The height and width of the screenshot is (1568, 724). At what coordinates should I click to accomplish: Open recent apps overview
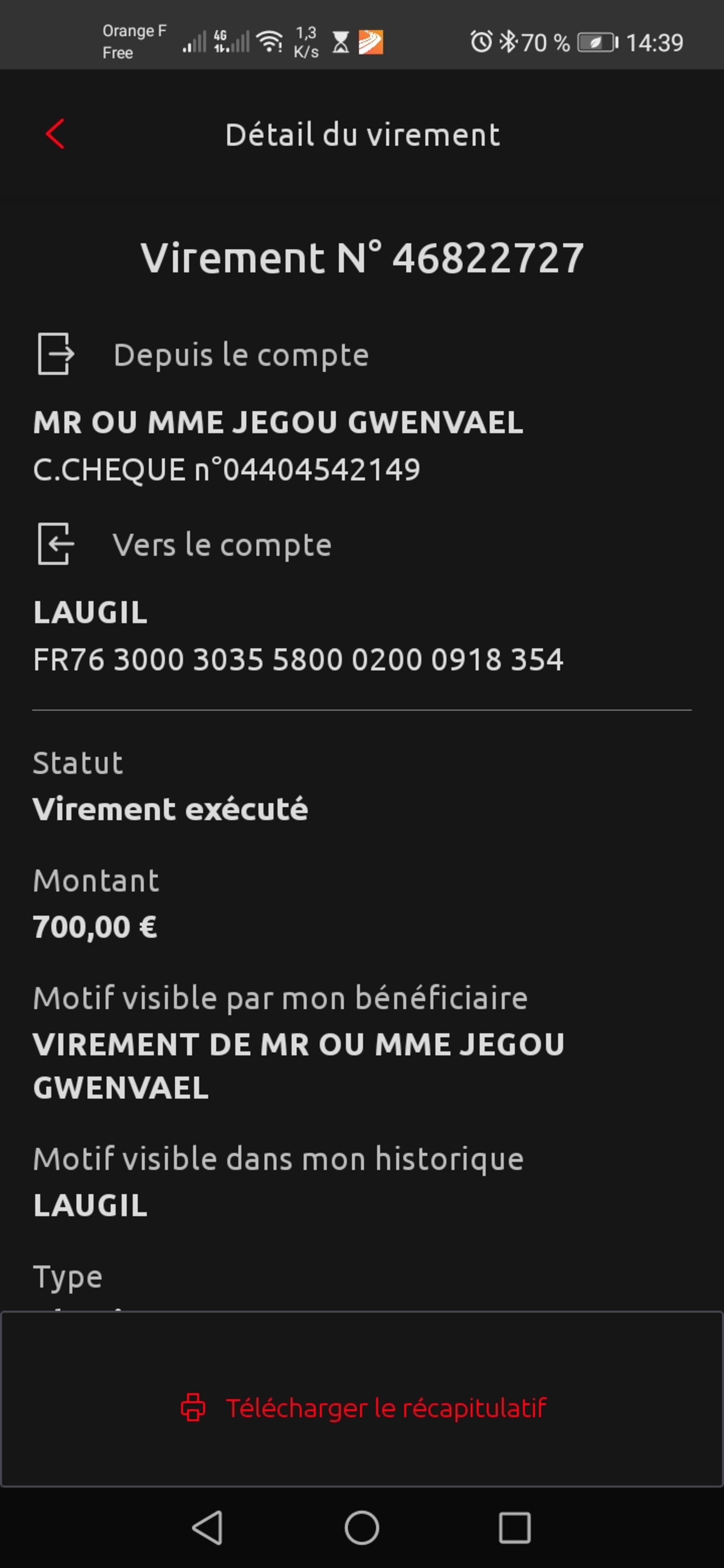514,1527
